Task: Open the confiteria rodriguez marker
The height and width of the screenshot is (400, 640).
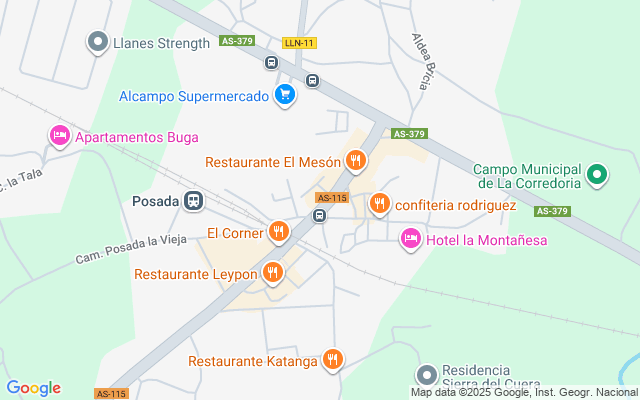Action: pyautogui.click(x=378, y=205)
